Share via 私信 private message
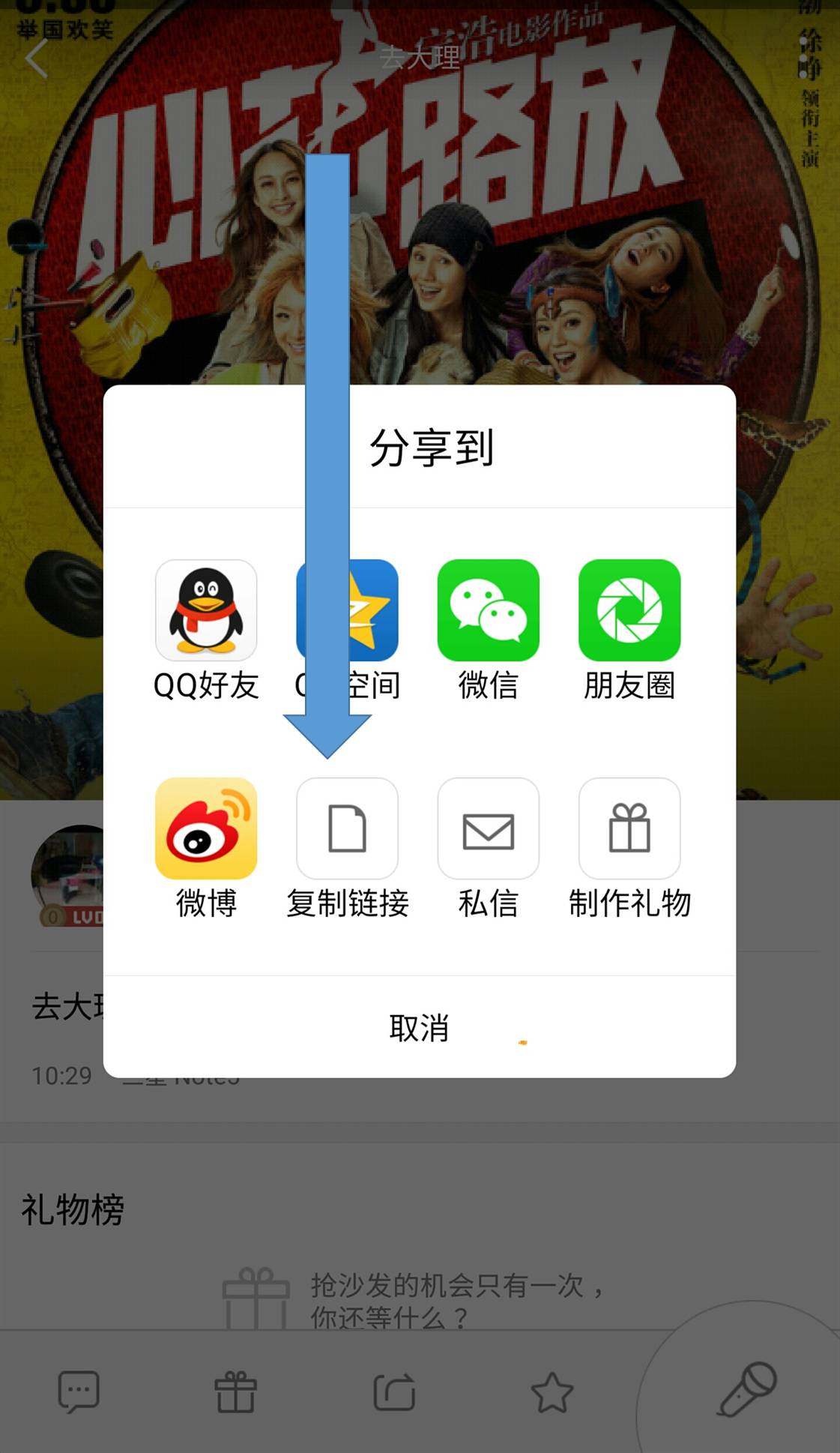The image size is (840, 1453). point(489,828)
